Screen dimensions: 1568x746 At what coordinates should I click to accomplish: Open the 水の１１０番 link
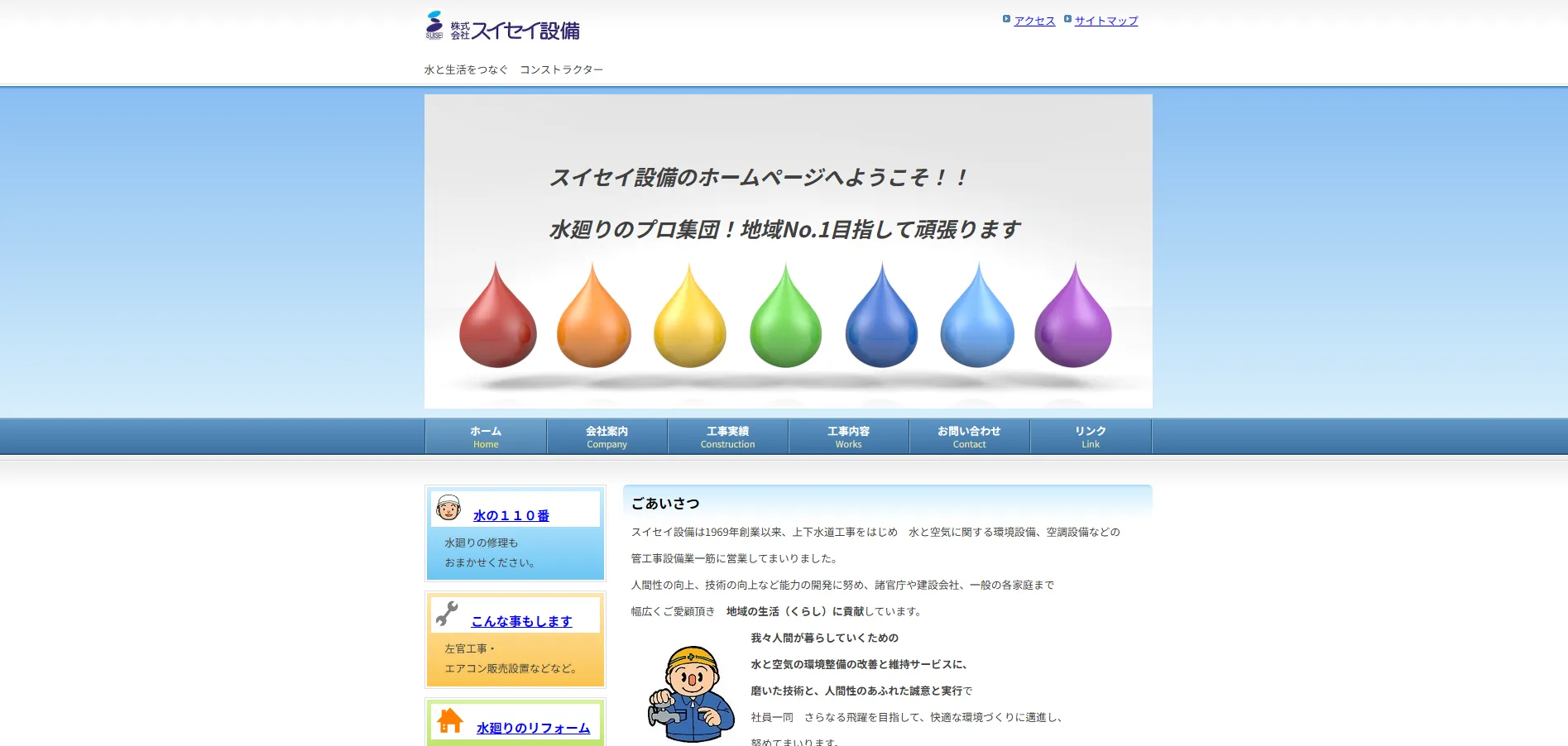pos(511,515)
